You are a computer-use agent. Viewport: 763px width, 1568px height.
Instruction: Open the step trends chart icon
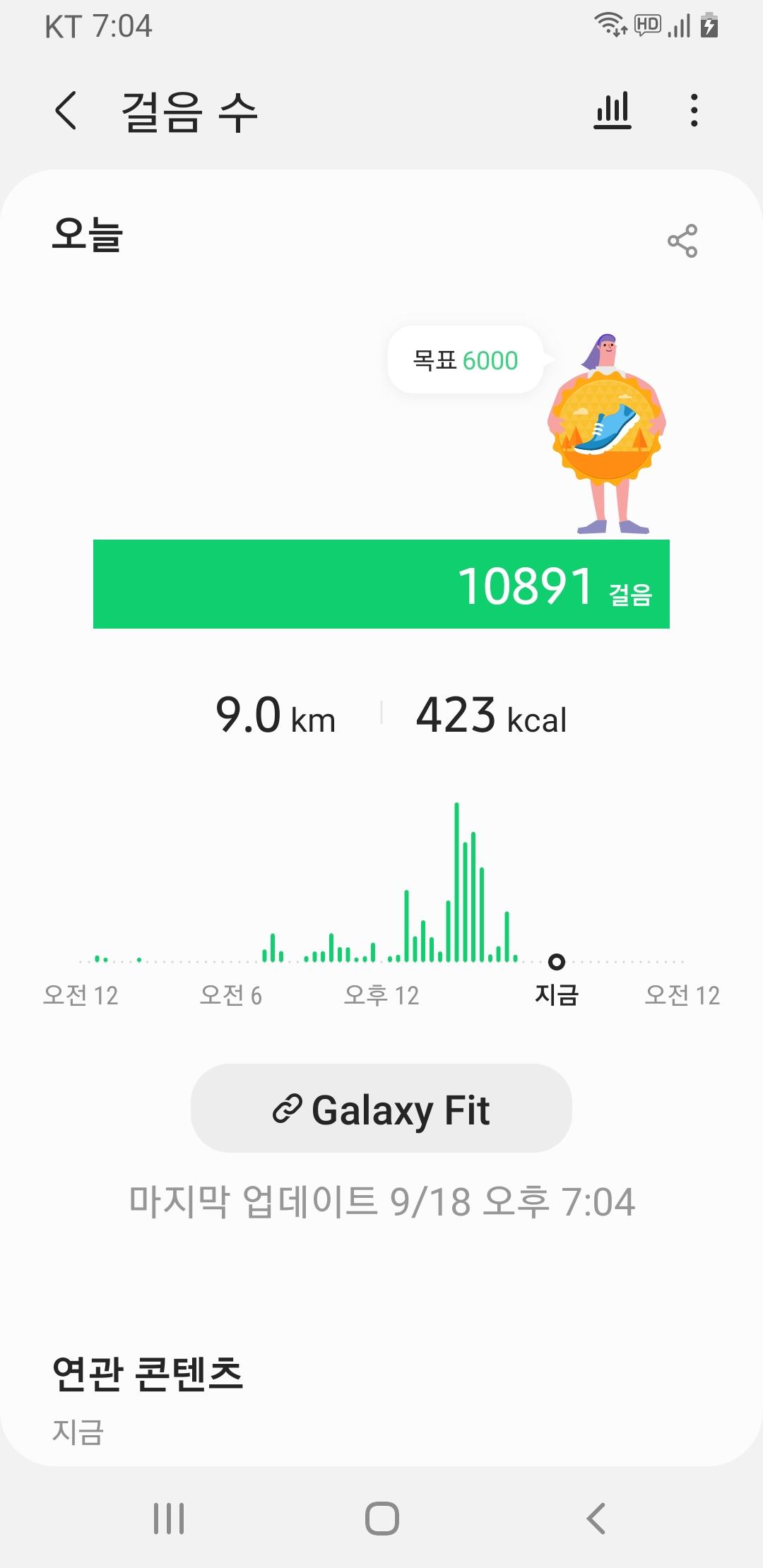(x=612, y=111)
